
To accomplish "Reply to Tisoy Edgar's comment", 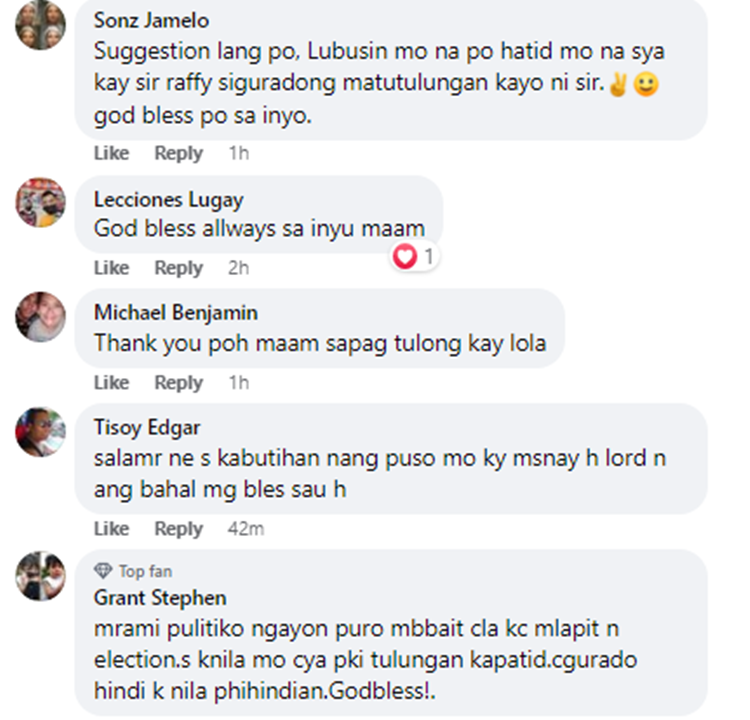I will [178, 528].
